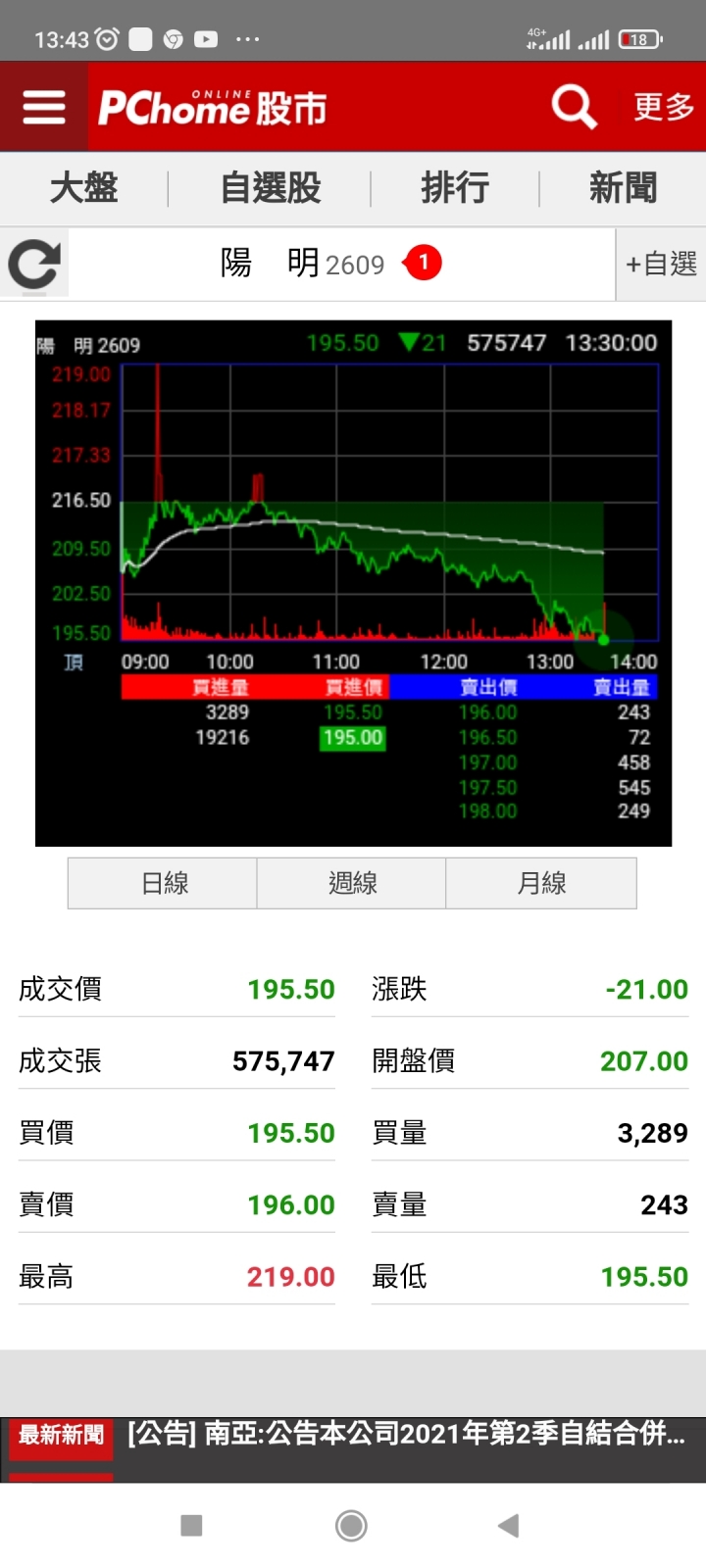Open the 自選股 tab
This screenshot has width=706, height=1568.
point(271,187)
